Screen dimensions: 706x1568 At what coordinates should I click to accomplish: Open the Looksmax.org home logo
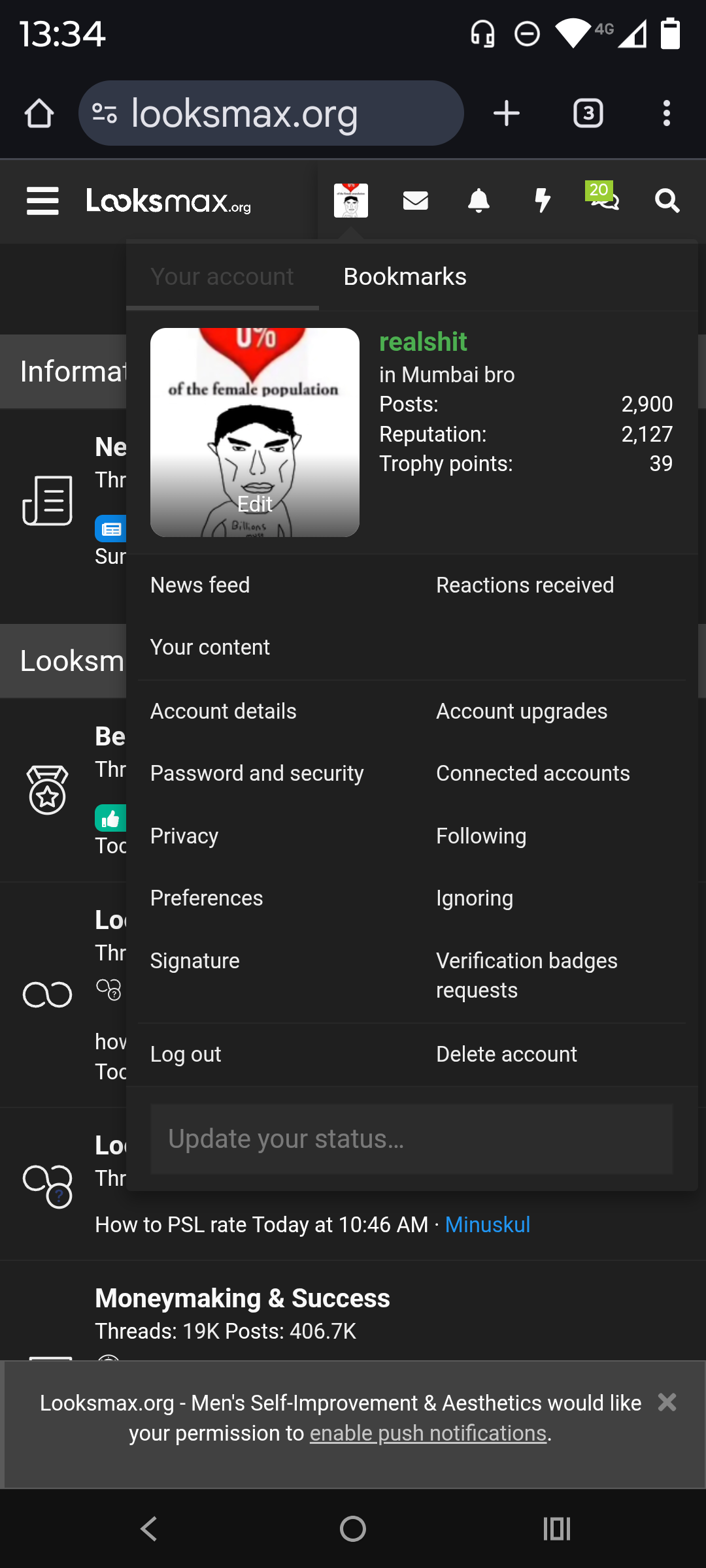169,203
